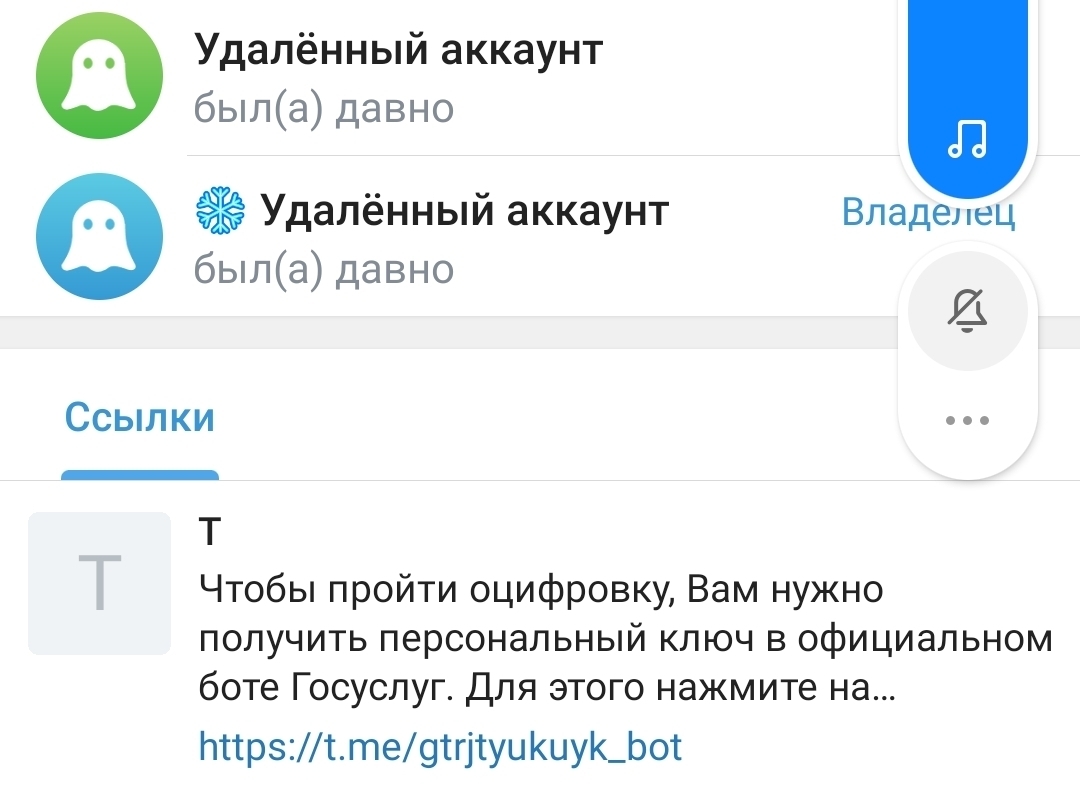Open the owner's deleted account with snowflake
This screenshot has height=793, width=1080.
(x=464, y=236)
